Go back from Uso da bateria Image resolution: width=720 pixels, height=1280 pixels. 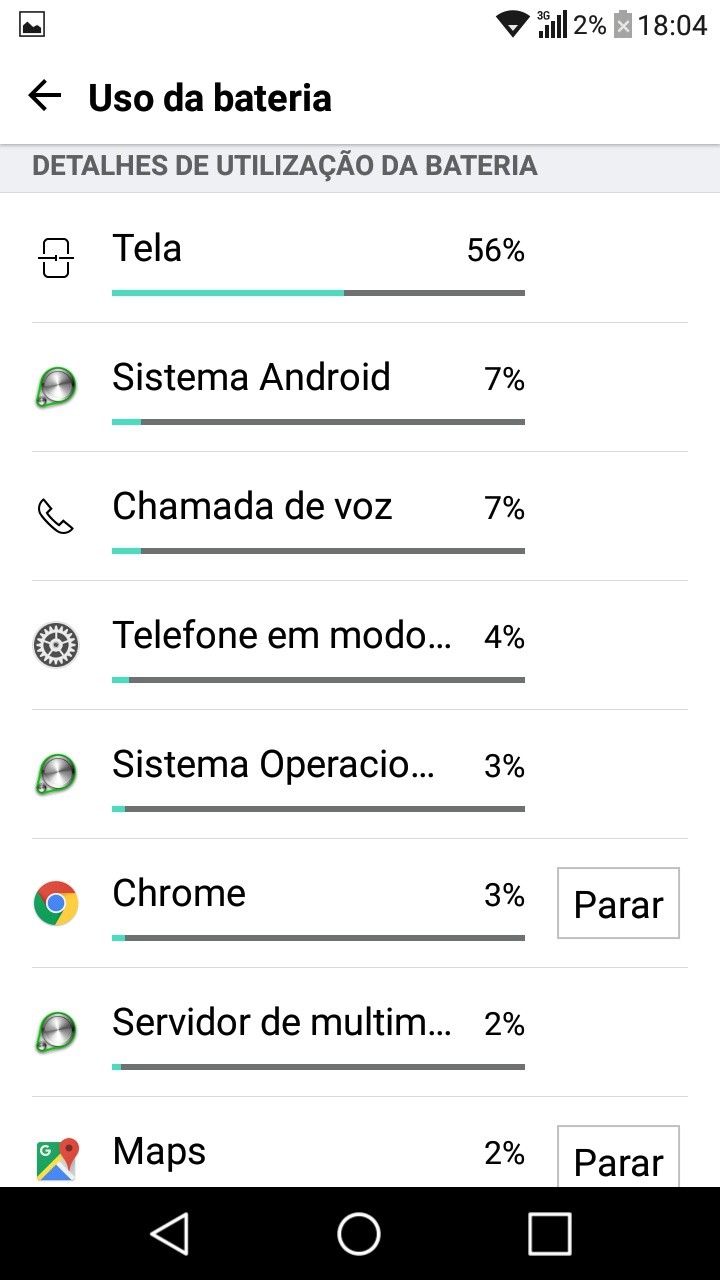(x=45, y=97)
